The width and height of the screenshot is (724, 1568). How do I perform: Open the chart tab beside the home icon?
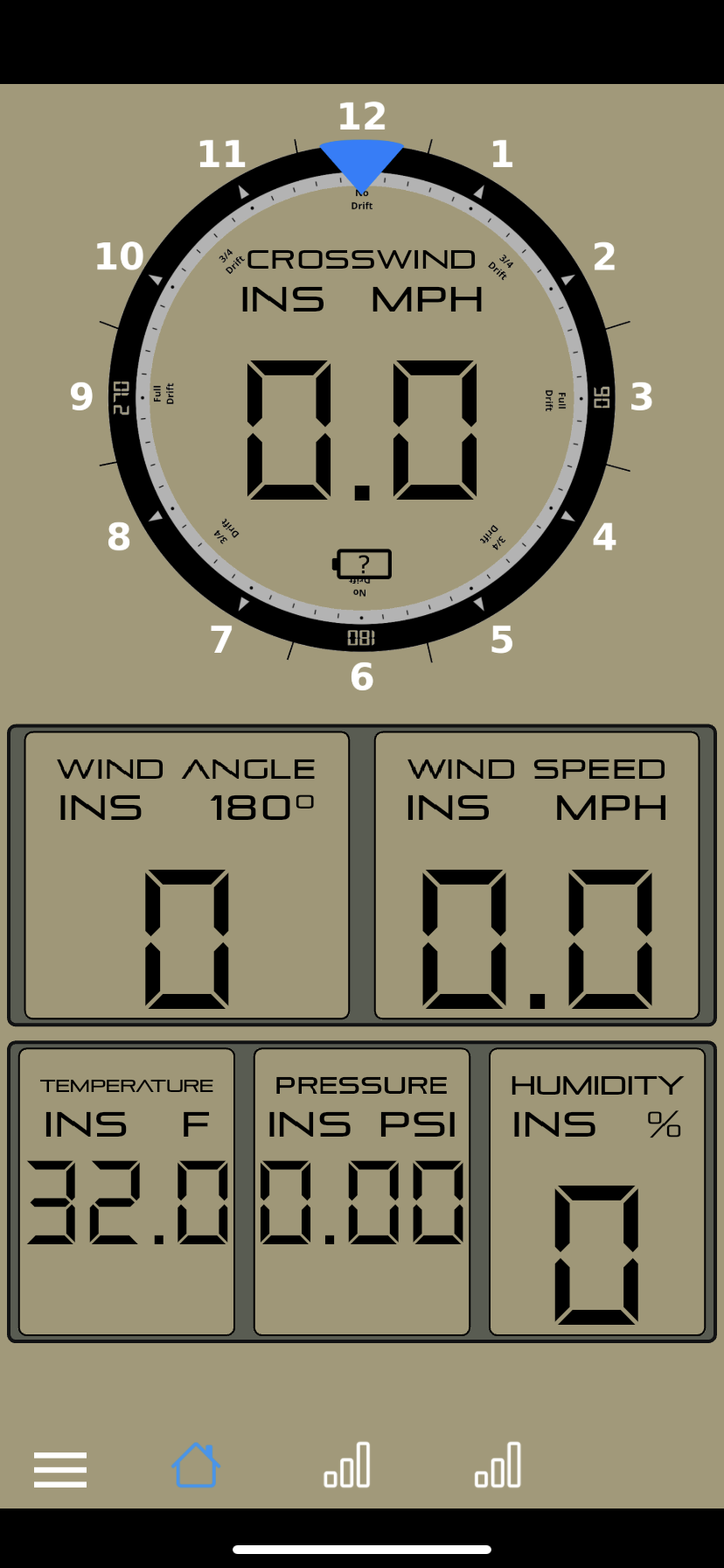point(347,1465)
